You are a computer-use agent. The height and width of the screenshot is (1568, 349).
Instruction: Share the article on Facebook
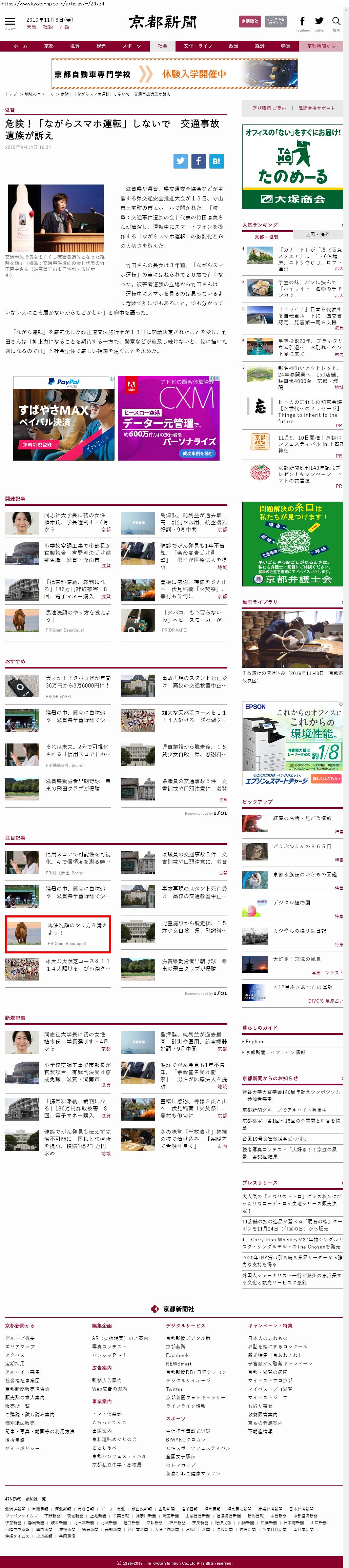[198, 161]
